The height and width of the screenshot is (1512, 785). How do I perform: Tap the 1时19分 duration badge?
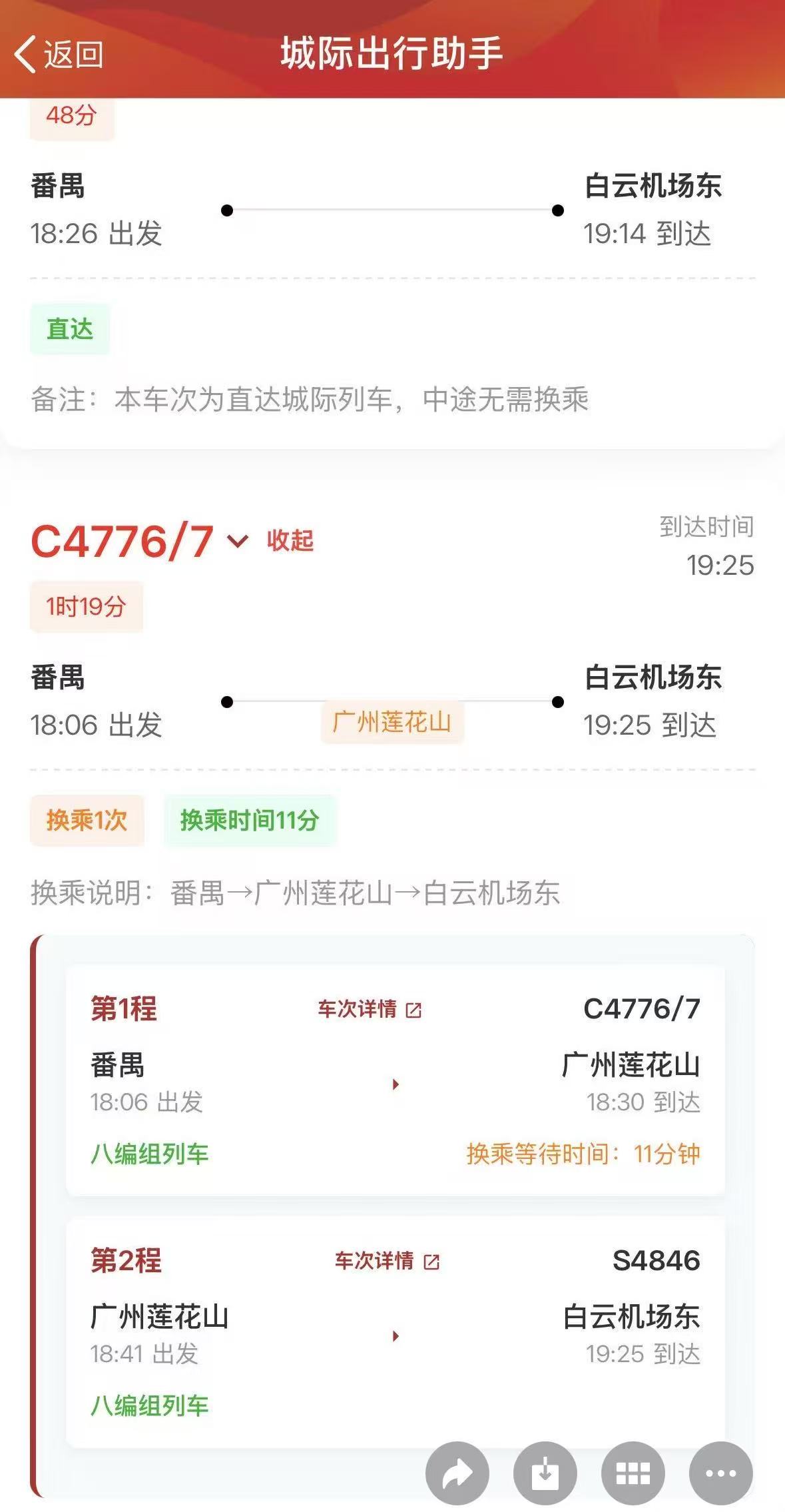tap(85, 605)
